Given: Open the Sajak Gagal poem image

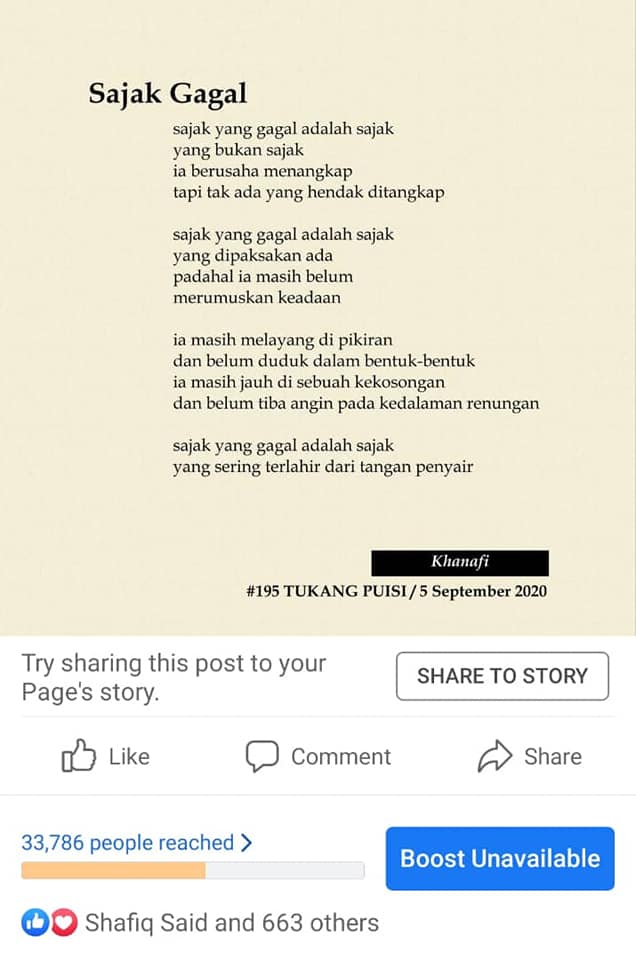Looking at the screenshot, I should pos(318,318).
